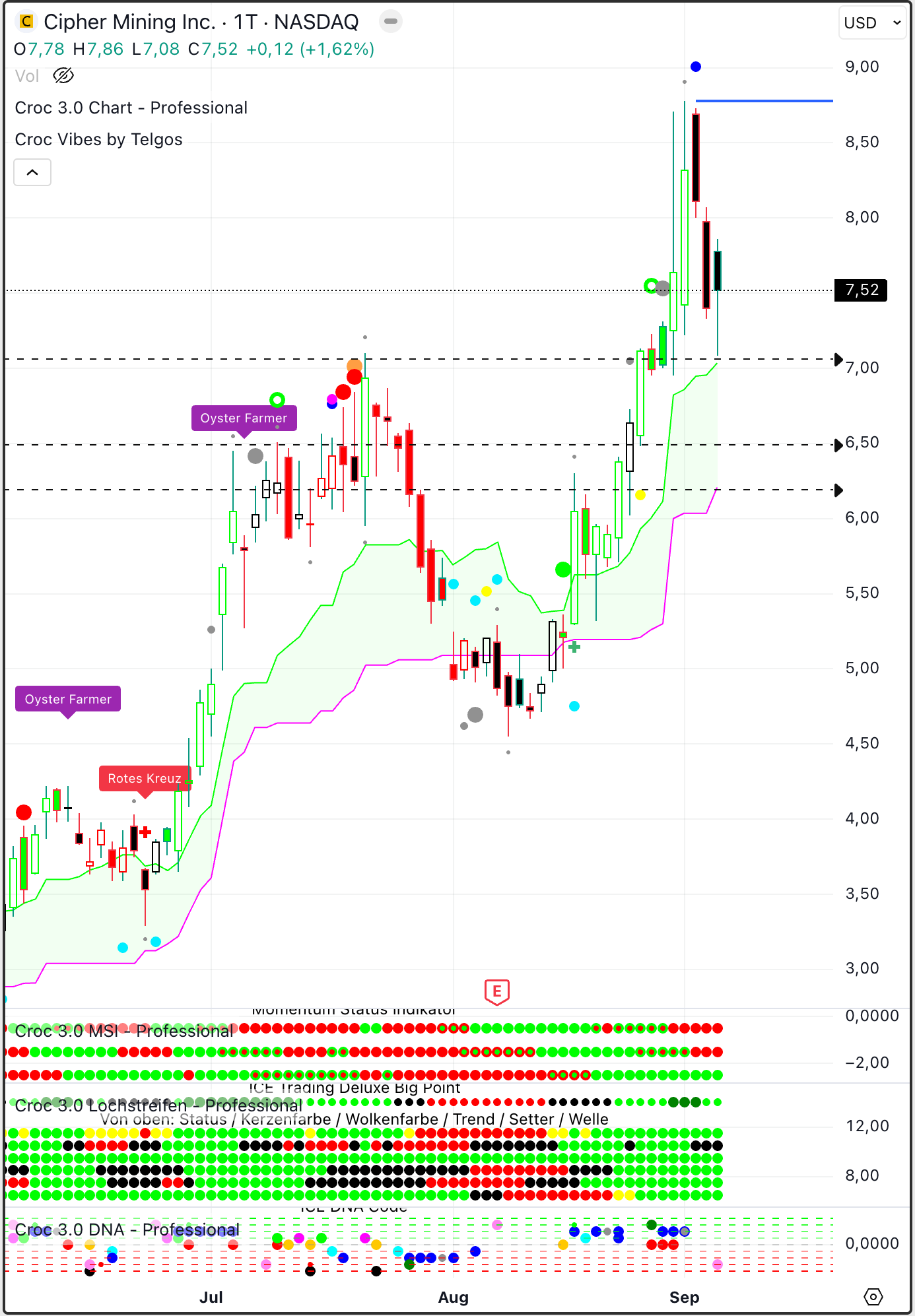915x1316 pixels.
Task: Toggle Vol indicator visibility eye
Action: click(63, 76)
